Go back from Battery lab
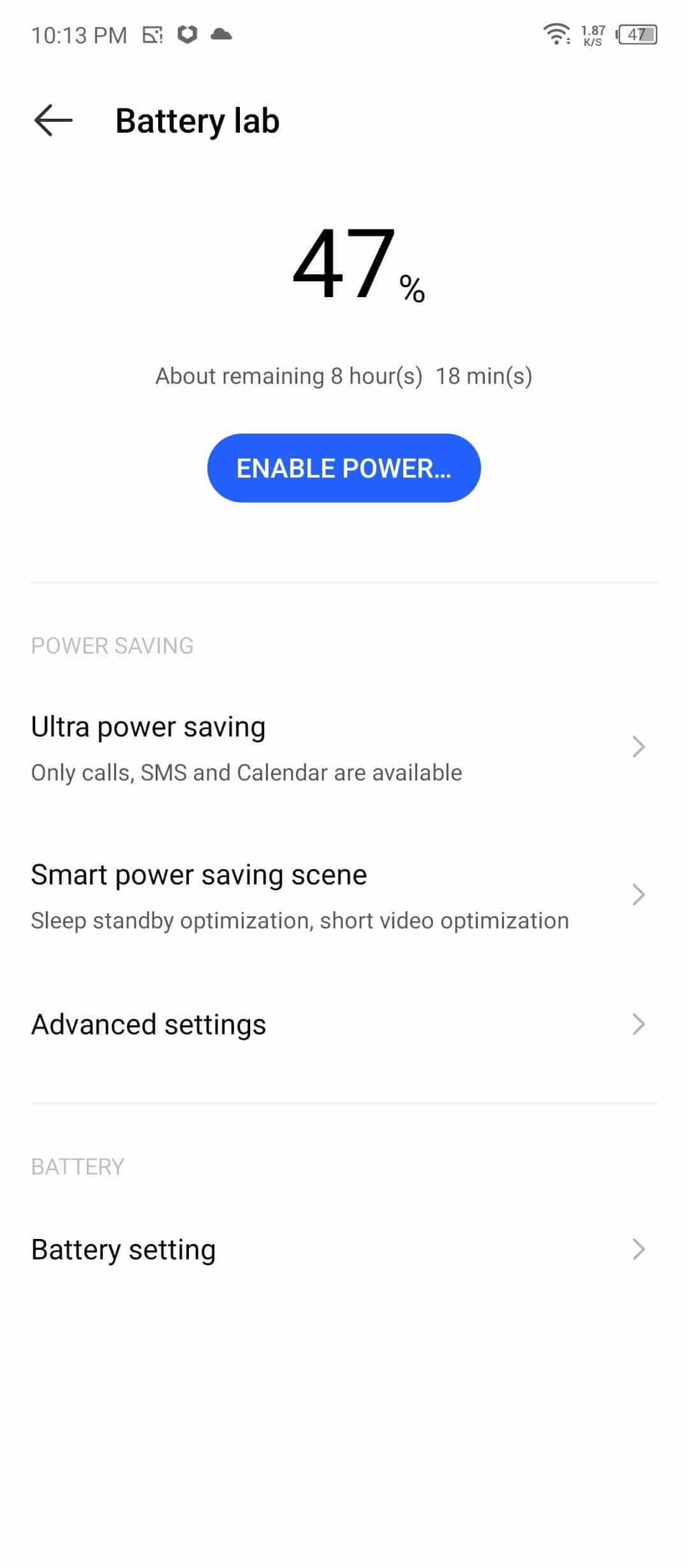Screen dimensions: 689x1568 (x=53, y=121)
